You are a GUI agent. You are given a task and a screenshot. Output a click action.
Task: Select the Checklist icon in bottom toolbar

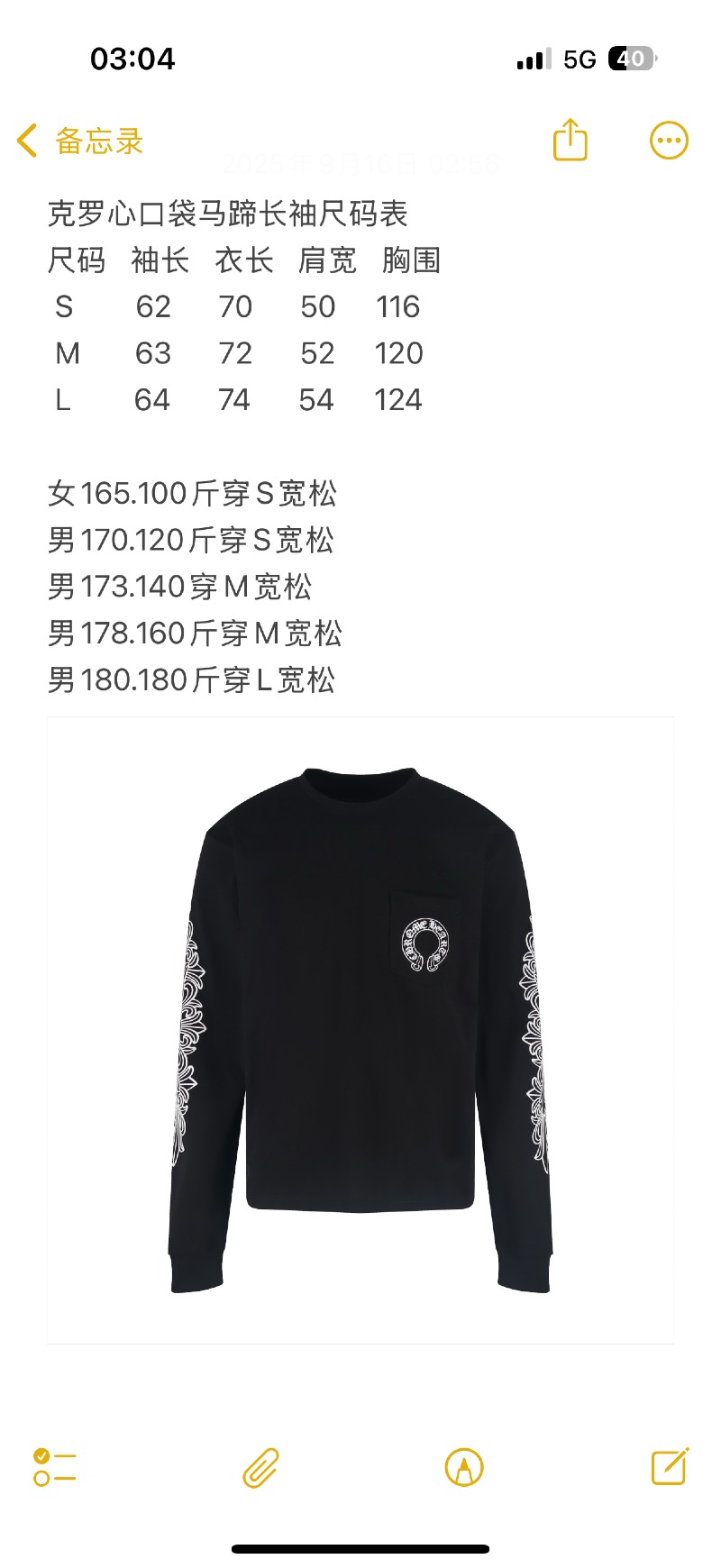pos(56,1467)
